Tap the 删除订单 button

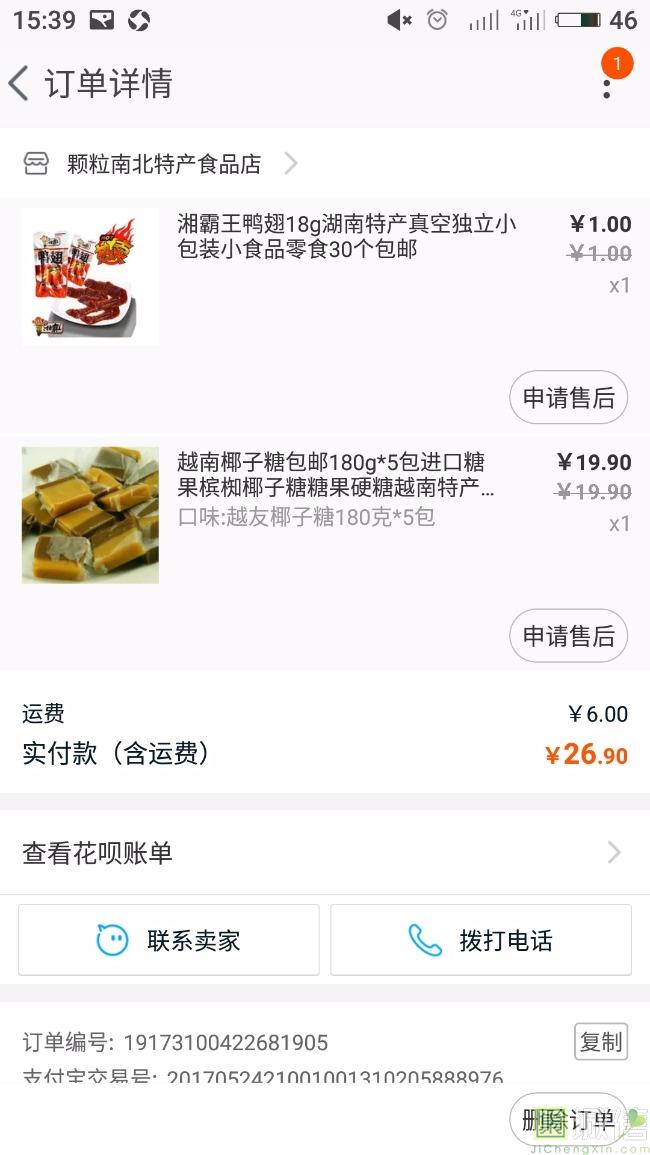click(x=568, y=1120)
